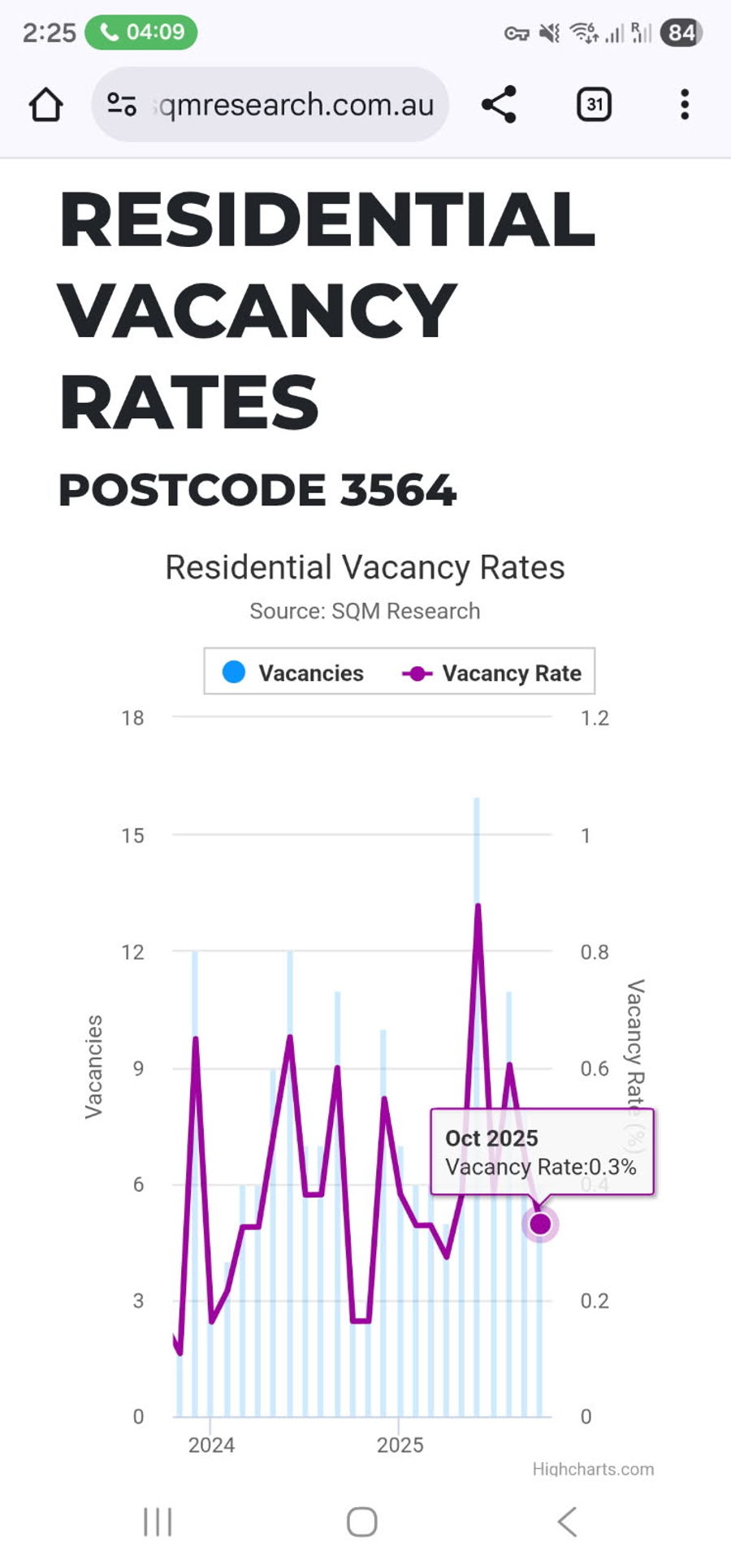The width and height of the screenshot is (731, 1568).
Task: Open the Highcharts.com credit link
Action: pyautogui.click(x=593, y=1469)
